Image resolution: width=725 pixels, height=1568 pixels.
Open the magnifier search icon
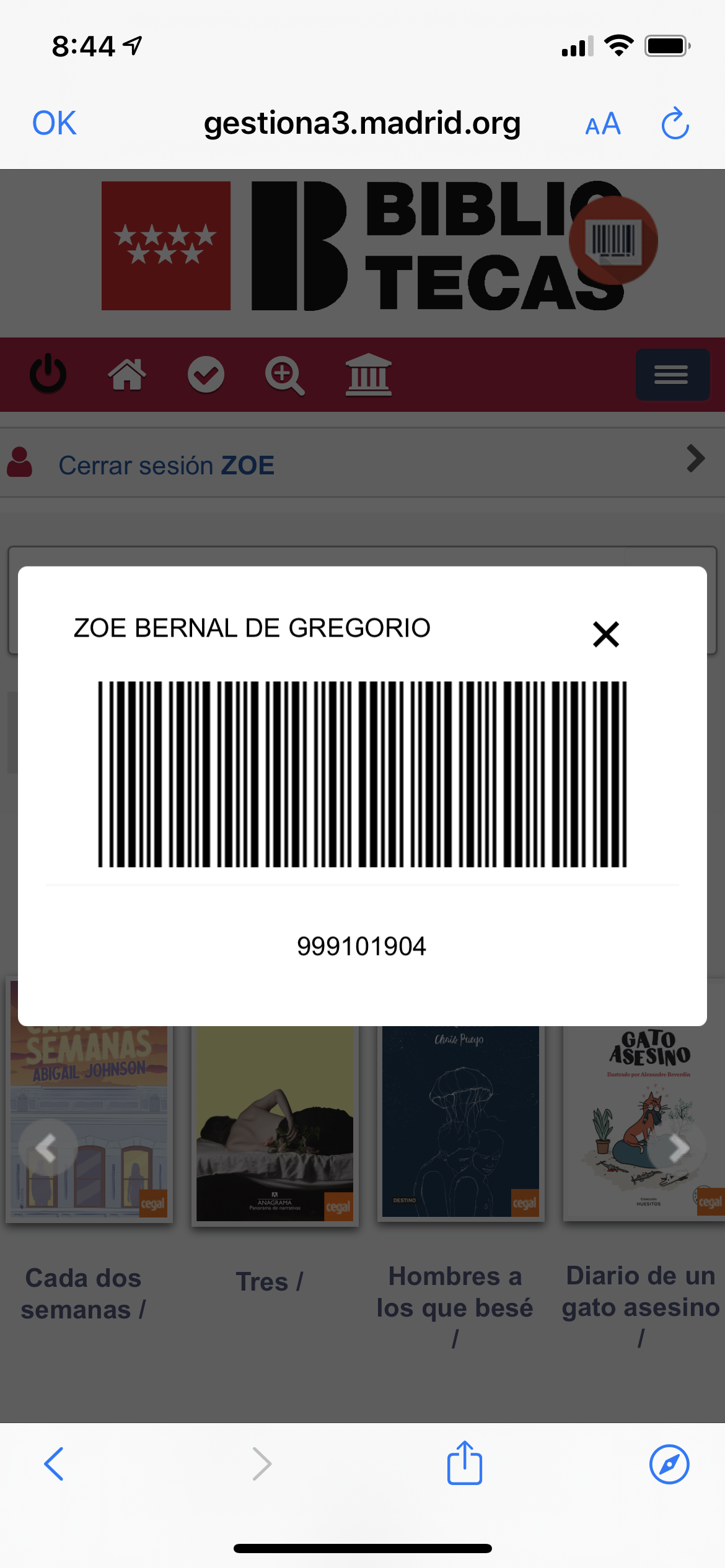(x=284, y=375)
